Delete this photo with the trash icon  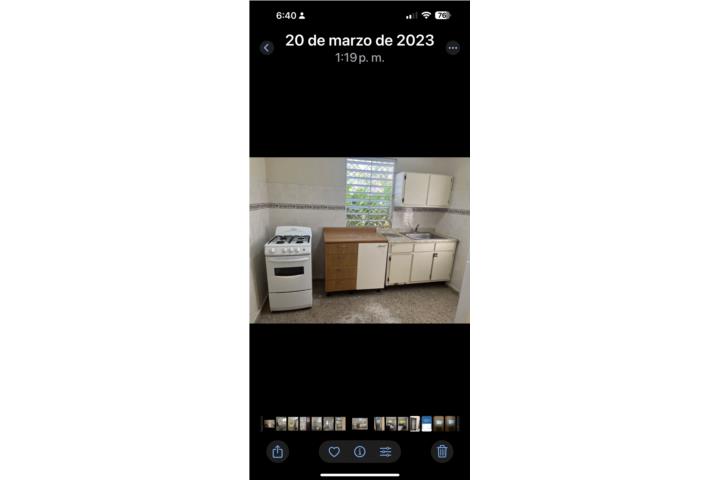tap(442, 451)
